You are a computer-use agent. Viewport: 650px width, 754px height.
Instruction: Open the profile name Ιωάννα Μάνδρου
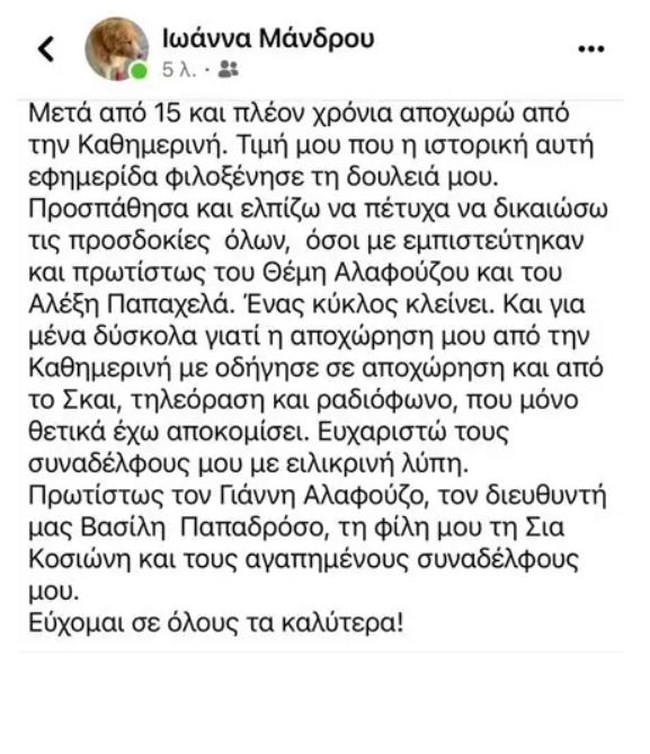(268, 38)
